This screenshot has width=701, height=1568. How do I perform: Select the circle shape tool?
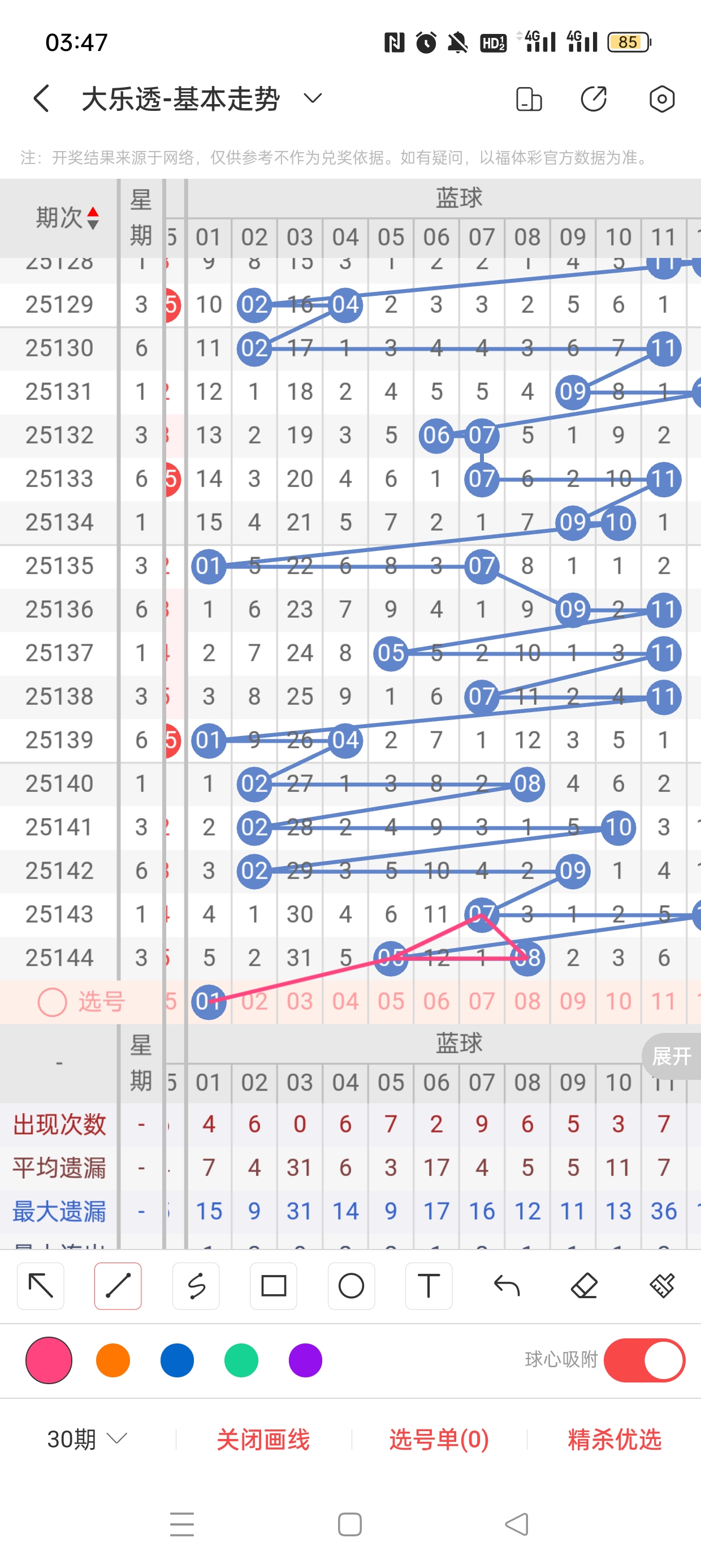(351, 1286)
